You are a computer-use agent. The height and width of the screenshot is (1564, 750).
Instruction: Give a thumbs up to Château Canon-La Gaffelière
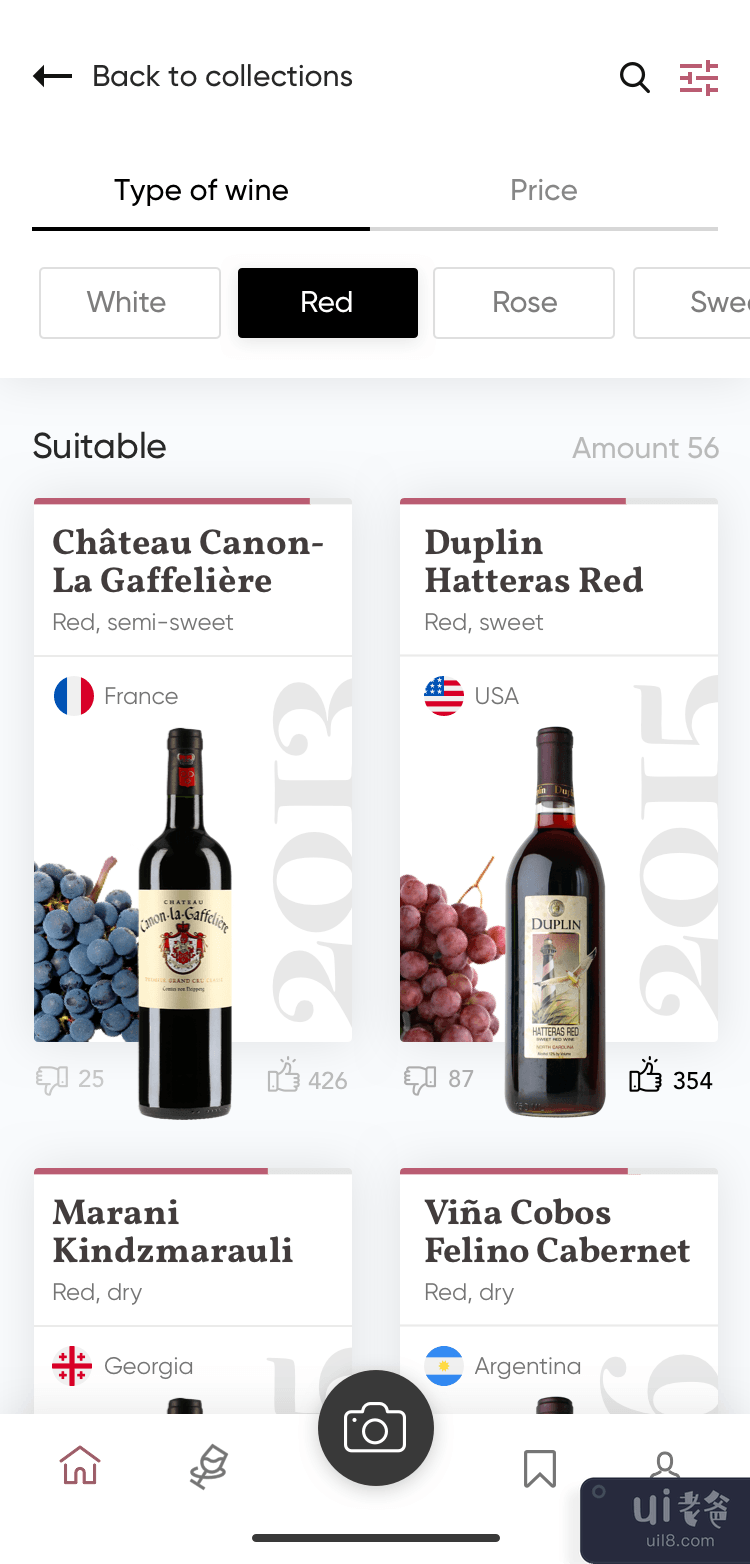pos(285,1077)
